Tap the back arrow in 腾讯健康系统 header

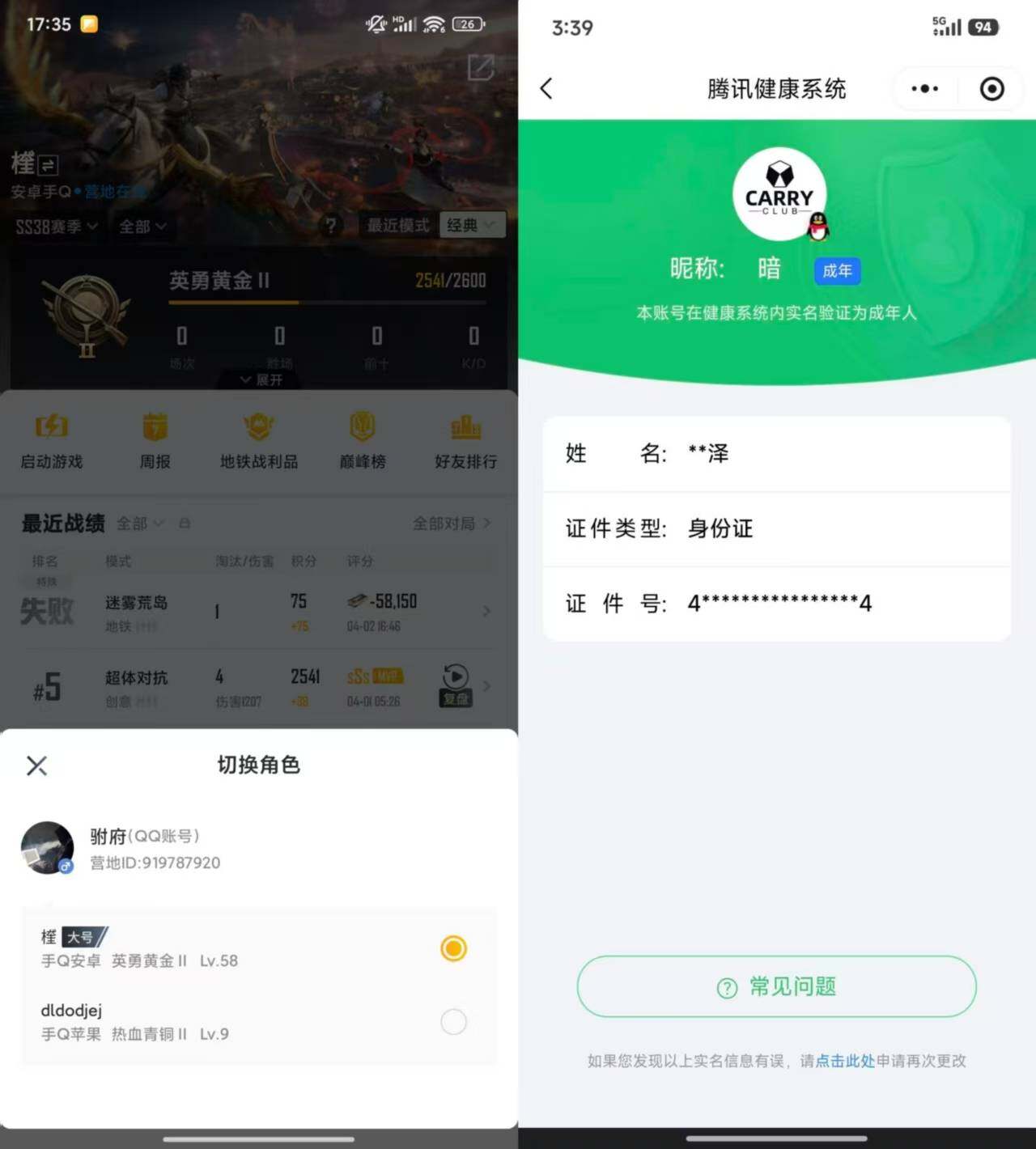tap(547, 89)
